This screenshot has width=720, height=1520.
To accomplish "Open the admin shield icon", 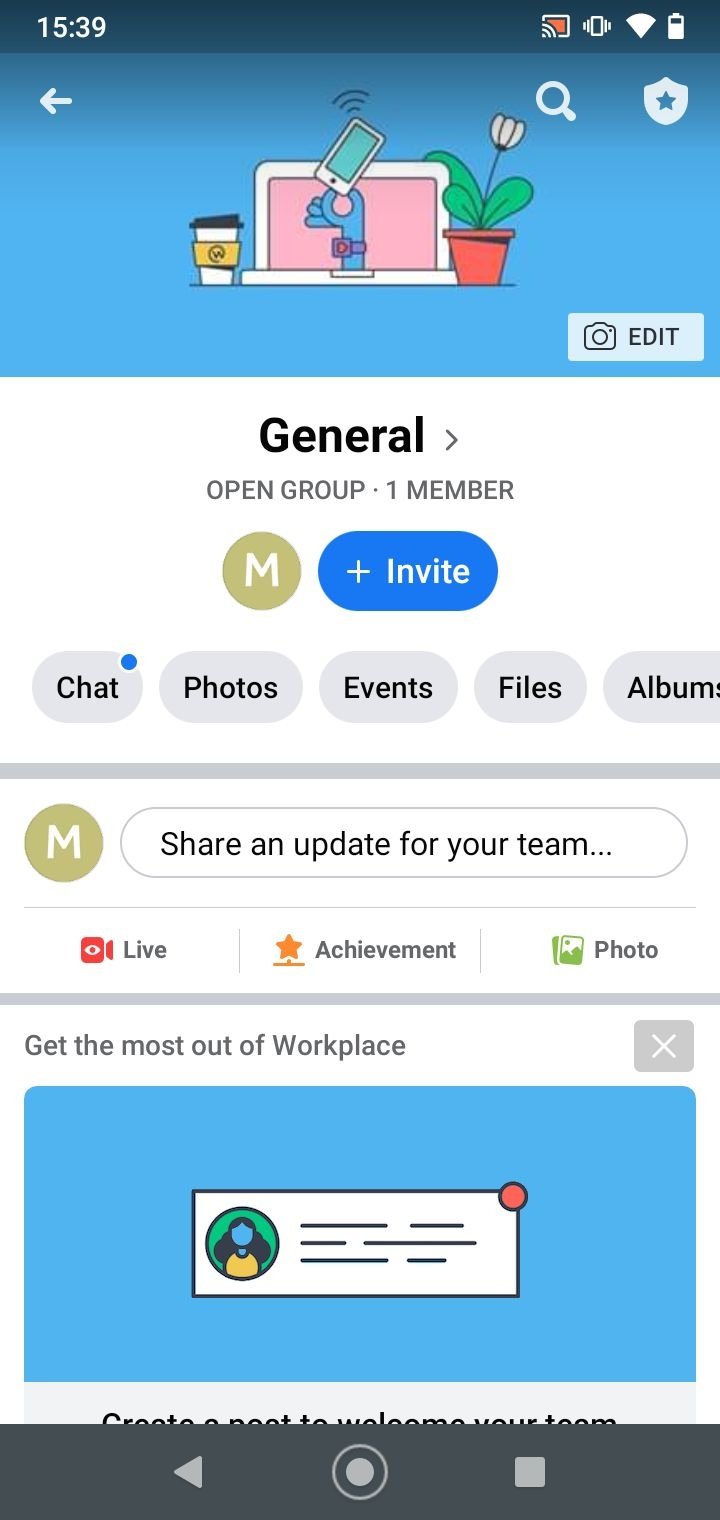I will coord(665,101).
